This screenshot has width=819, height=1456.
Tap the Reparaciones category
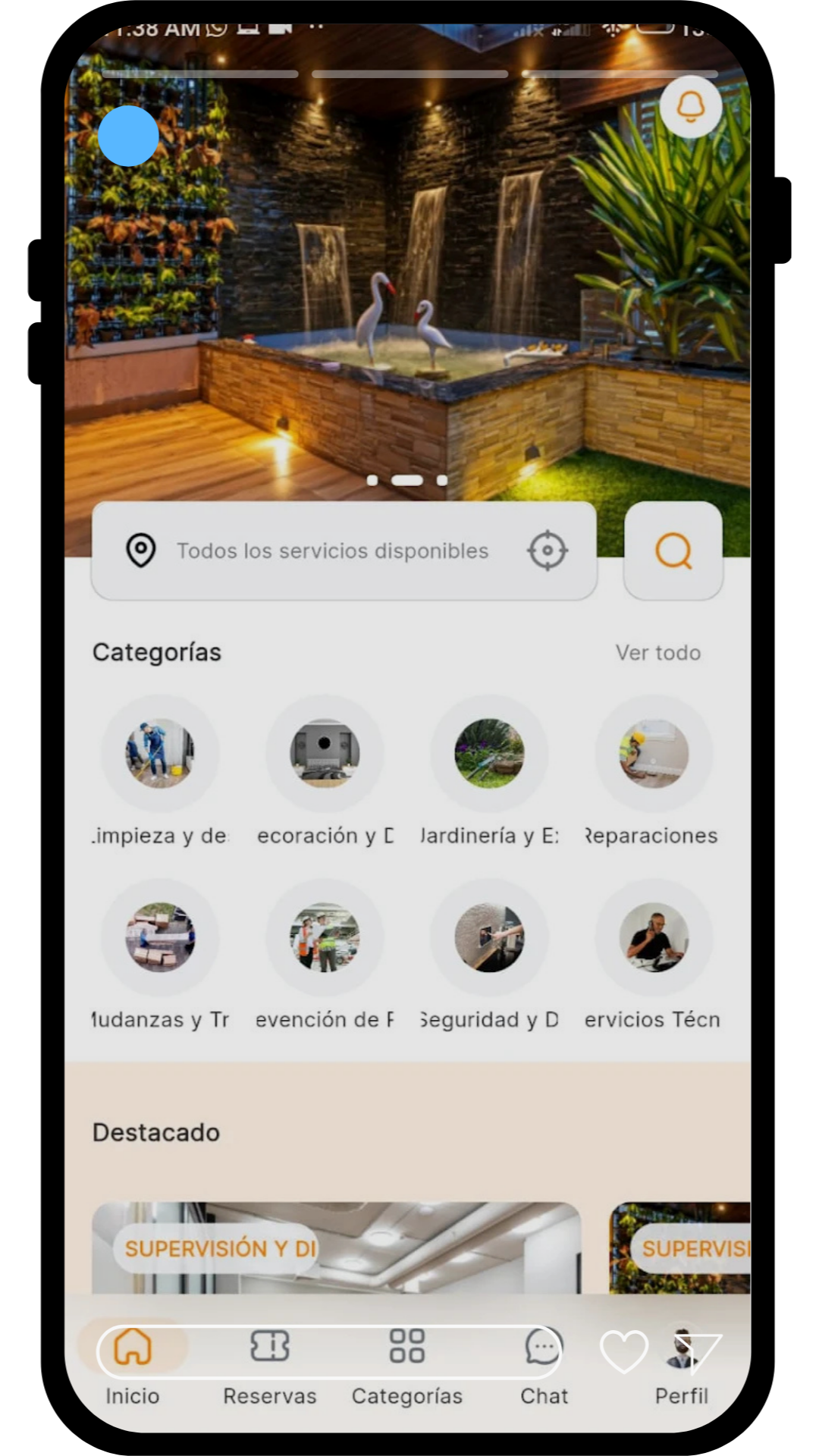click(x=653, y=753)
